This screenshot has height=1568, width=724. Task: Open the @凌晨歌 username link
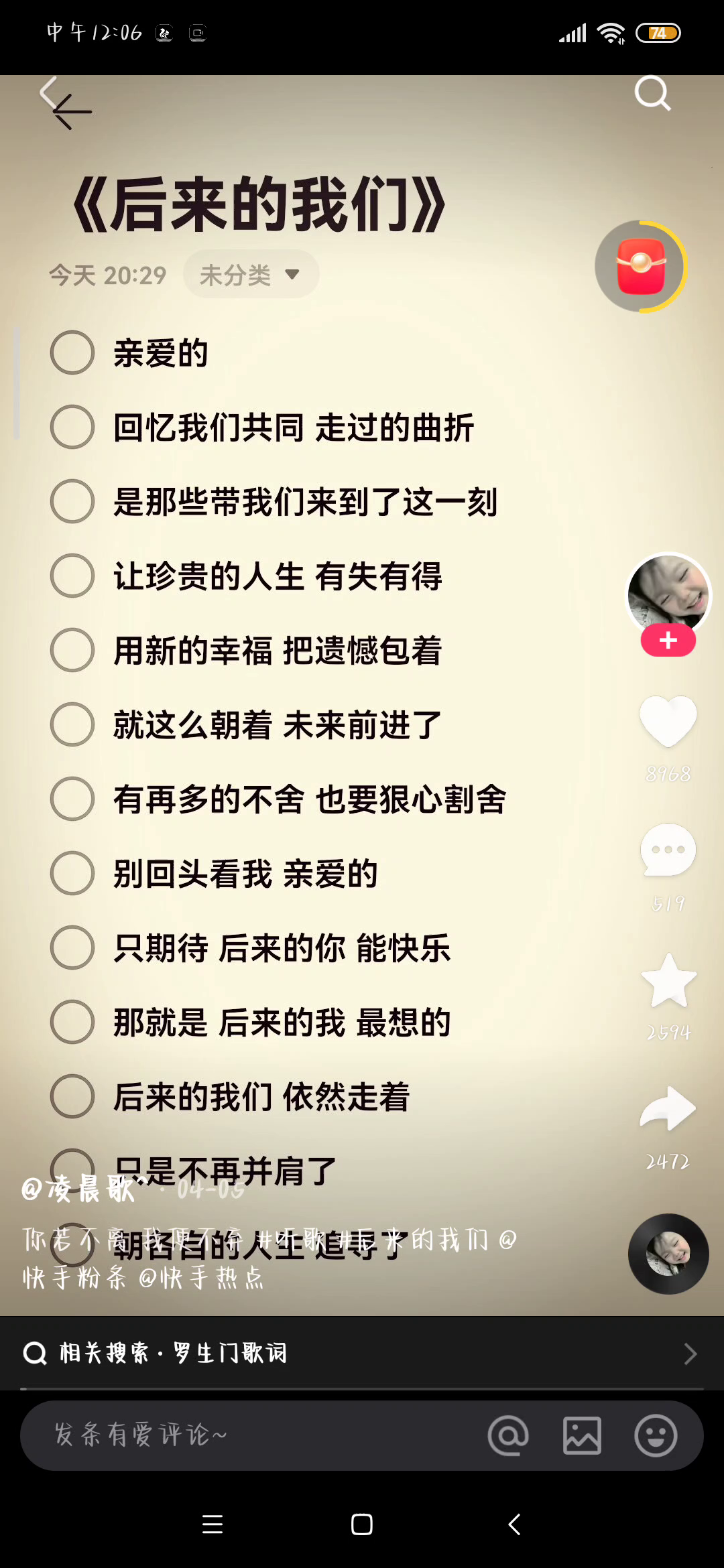79,1189
